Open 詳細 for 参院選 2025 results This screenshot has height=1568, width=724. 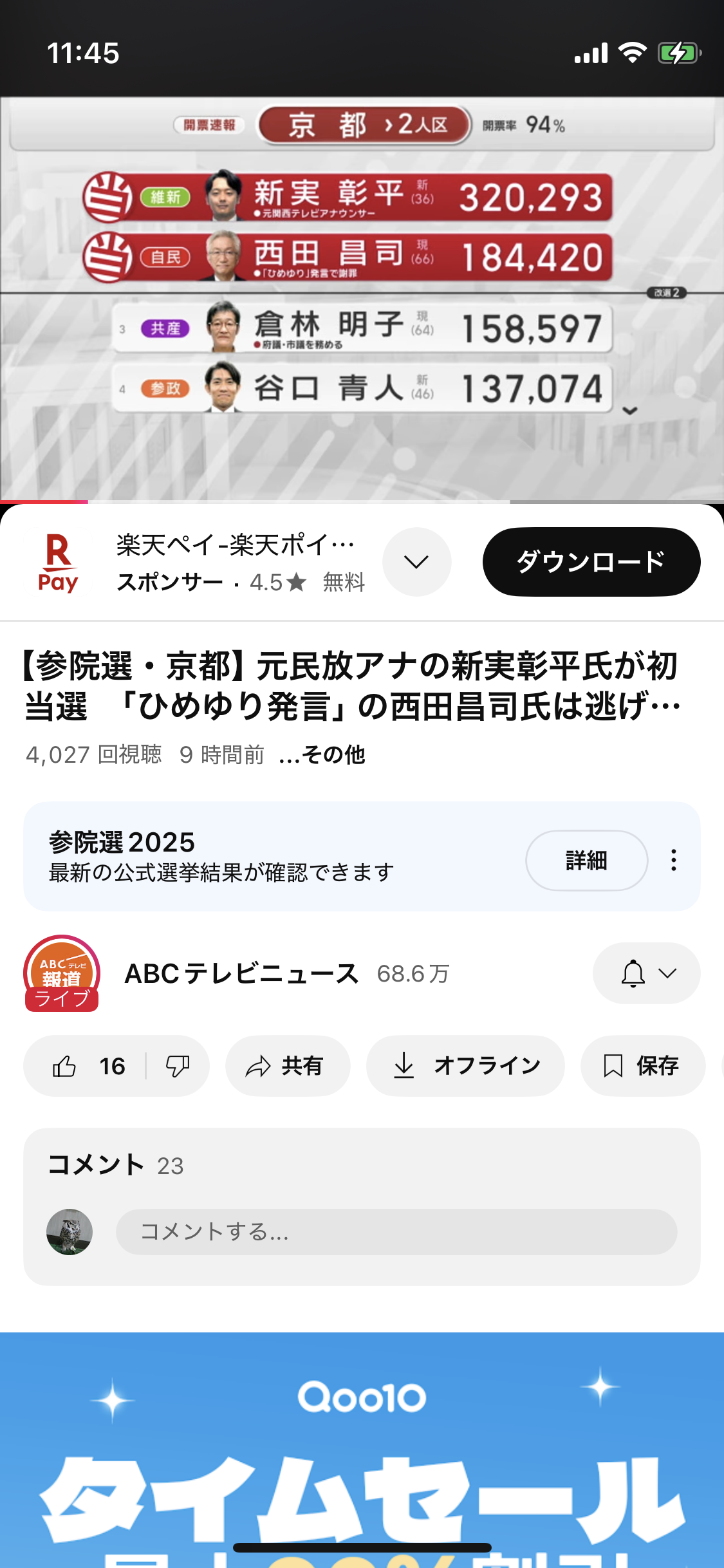tap(586, 860)
